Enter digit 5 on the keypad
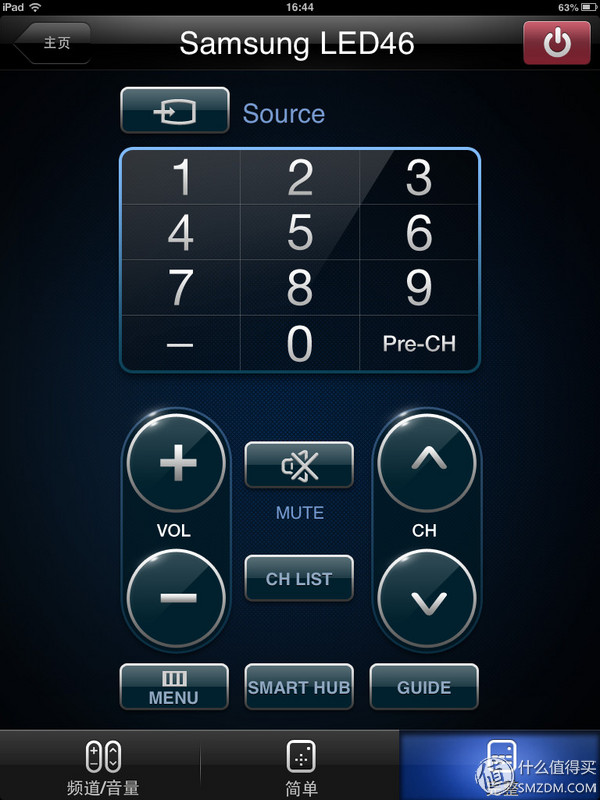The image size is (600, 800). click(299, 233)
